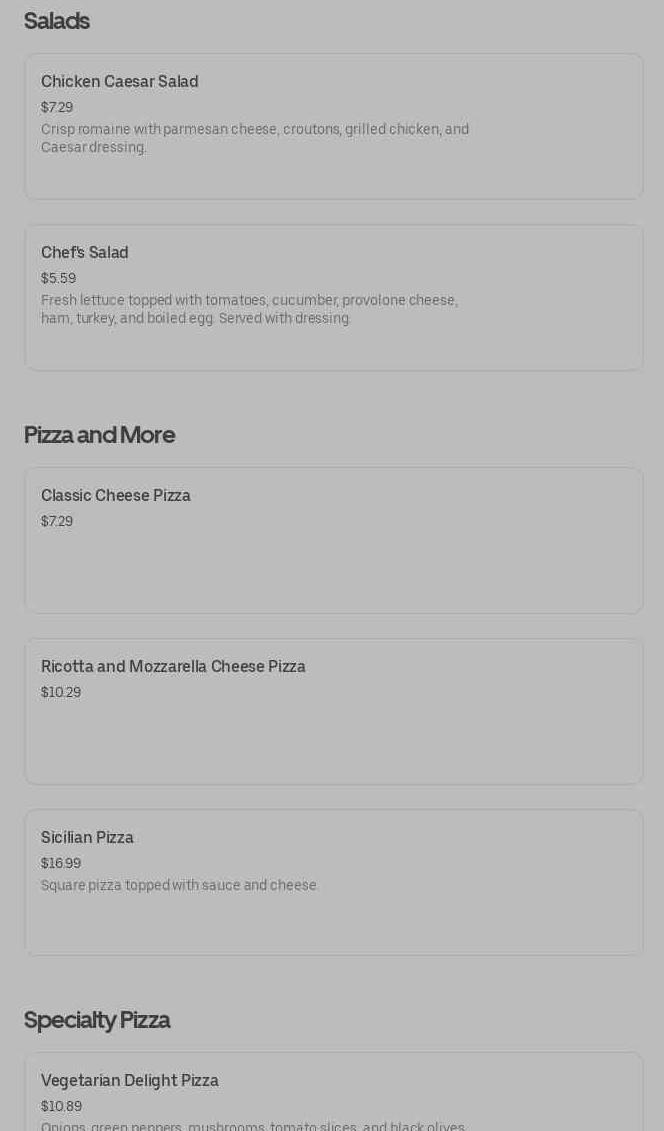Open Classic Cheese Pizza details
664x1131 pixels.
[x=333, y=540]
